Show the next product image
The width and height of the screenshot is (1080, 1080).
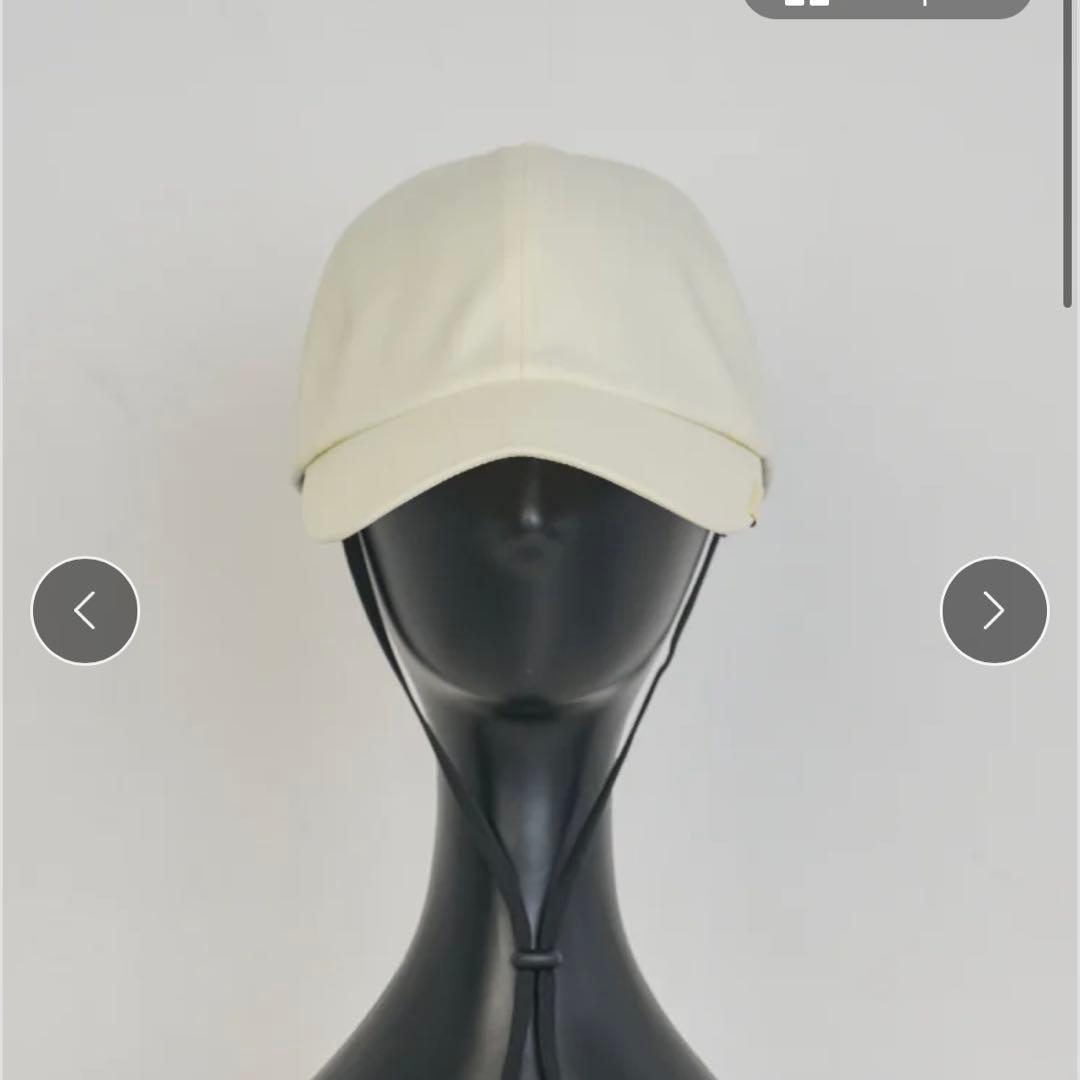pyautogui.click(x=994, y=610)
